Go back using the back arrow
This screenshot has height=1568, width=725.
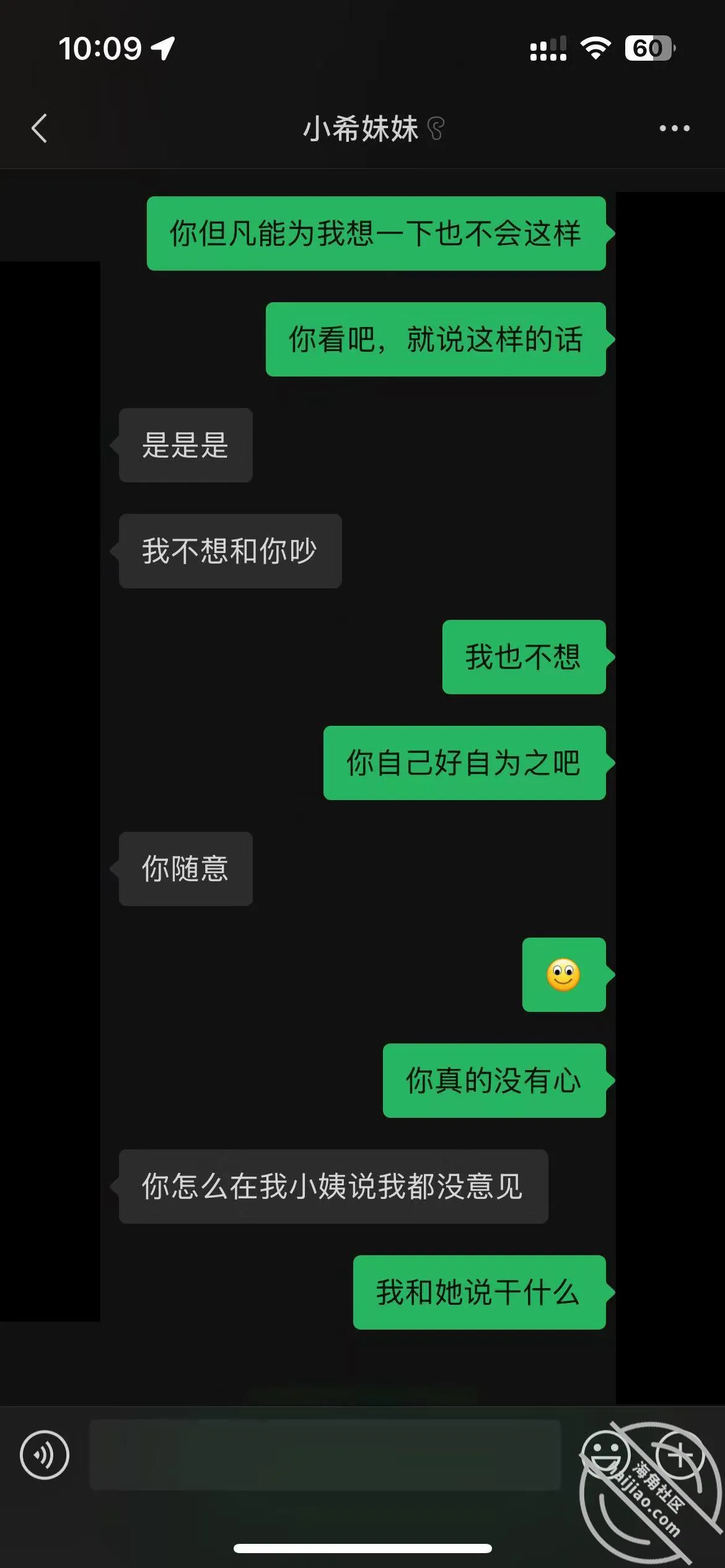pos(39,128)
